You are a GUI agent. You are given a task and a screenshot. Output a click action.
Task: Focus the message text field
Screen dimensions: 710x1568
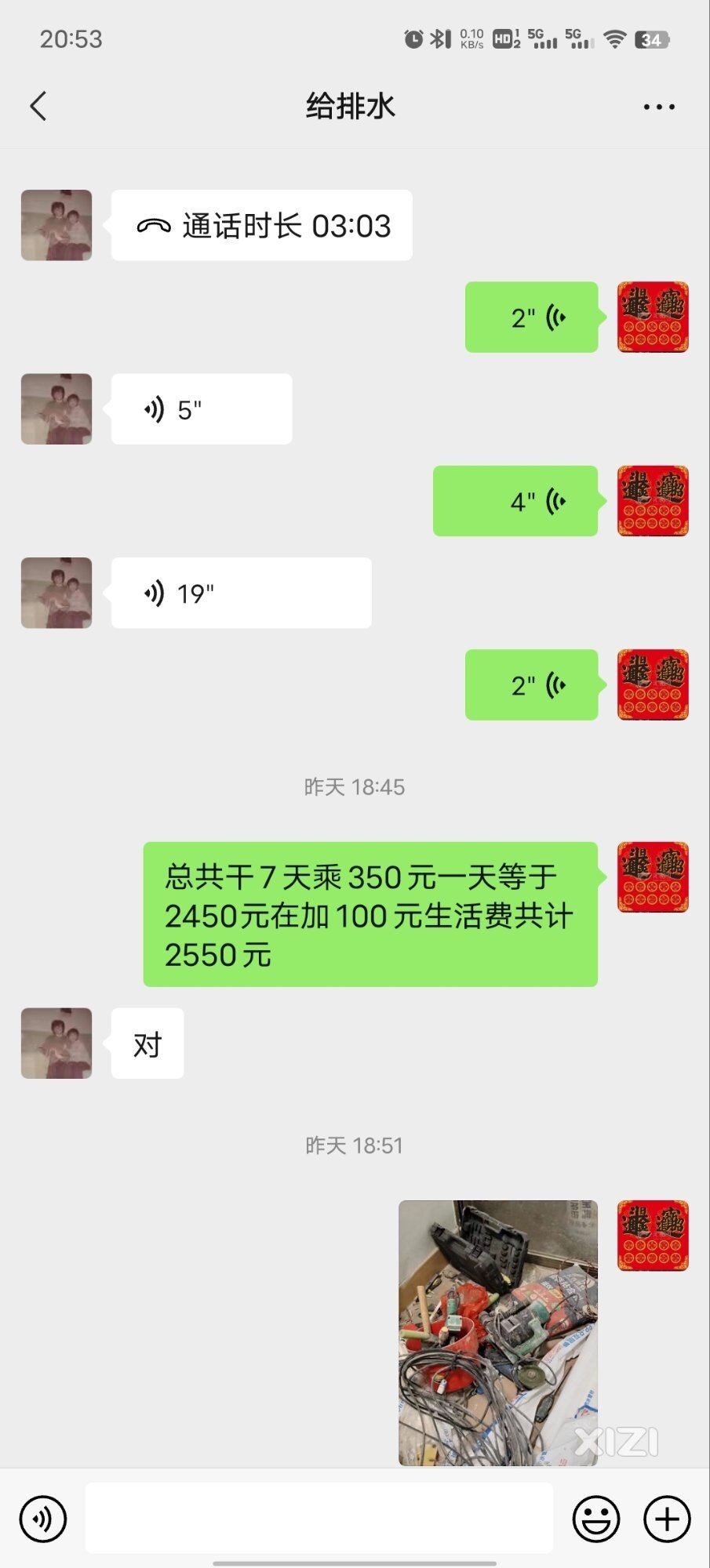point(319,1519)
